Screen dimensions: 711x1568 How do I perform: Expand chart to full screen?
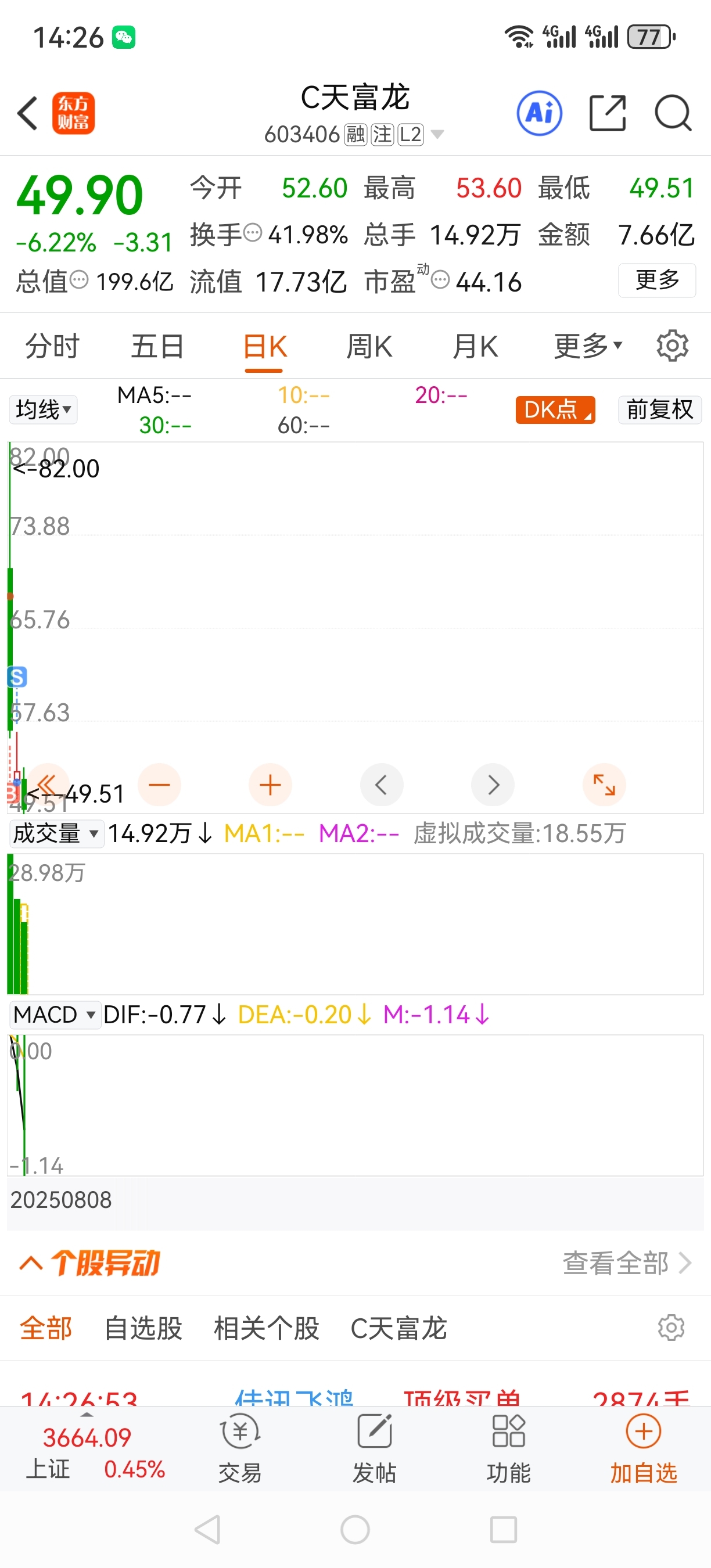point(605,785)
